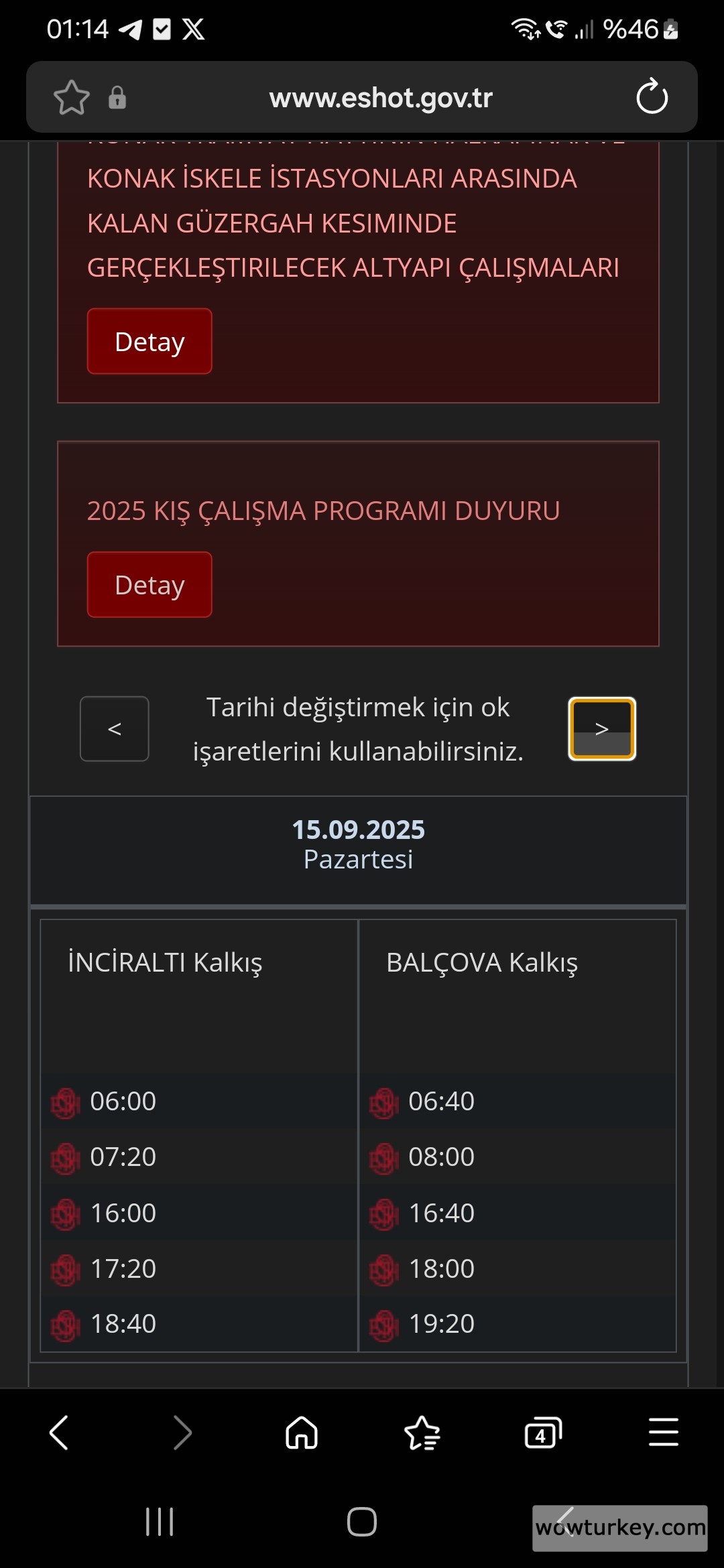Bookmark this page with the star icon
This screenshot has width=724, height=1568.
[x=71, y=98]
